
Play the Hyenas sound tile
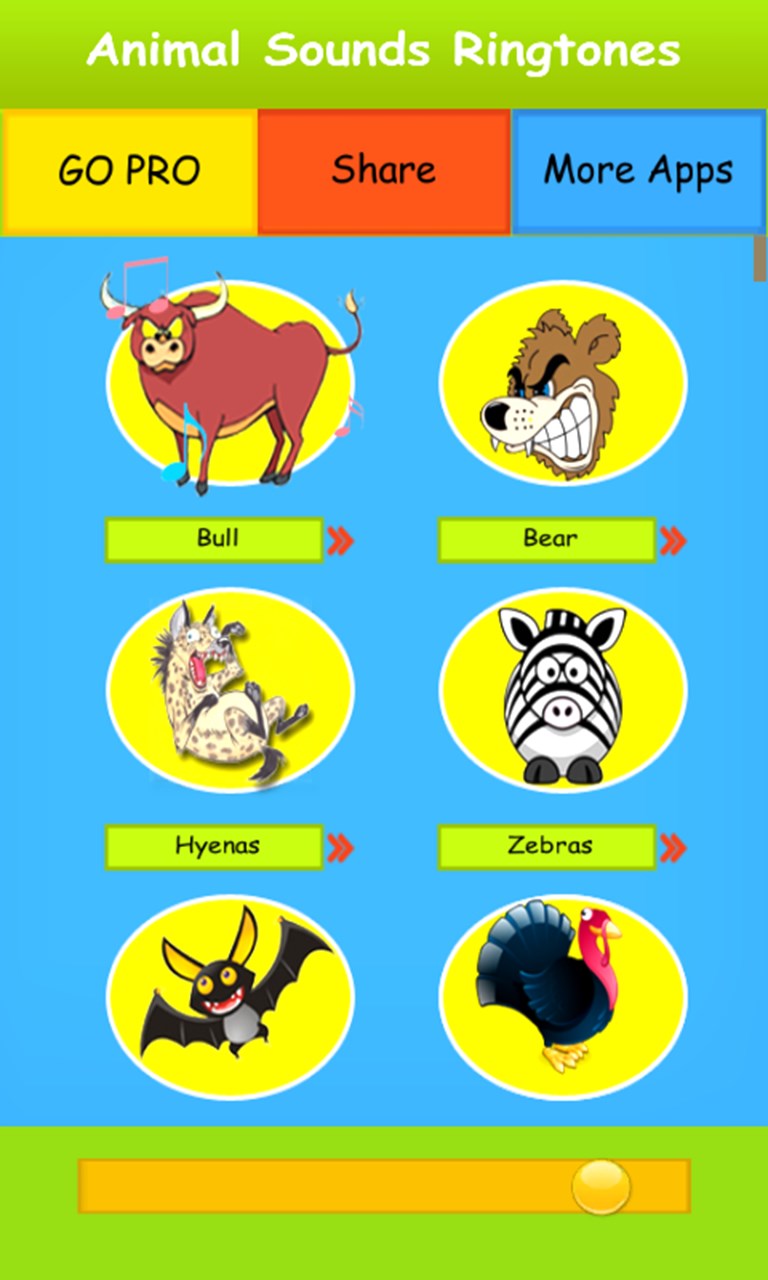pos(230,690)
